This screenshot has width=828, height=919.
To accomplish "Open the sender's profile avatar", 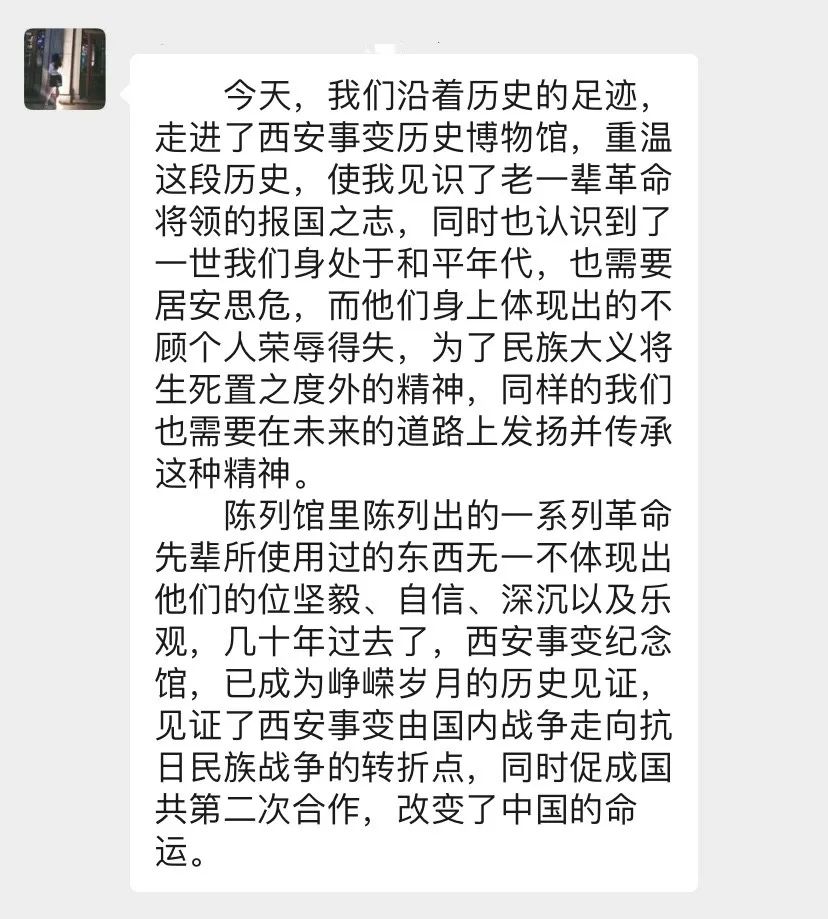I will tap(65, 69).
